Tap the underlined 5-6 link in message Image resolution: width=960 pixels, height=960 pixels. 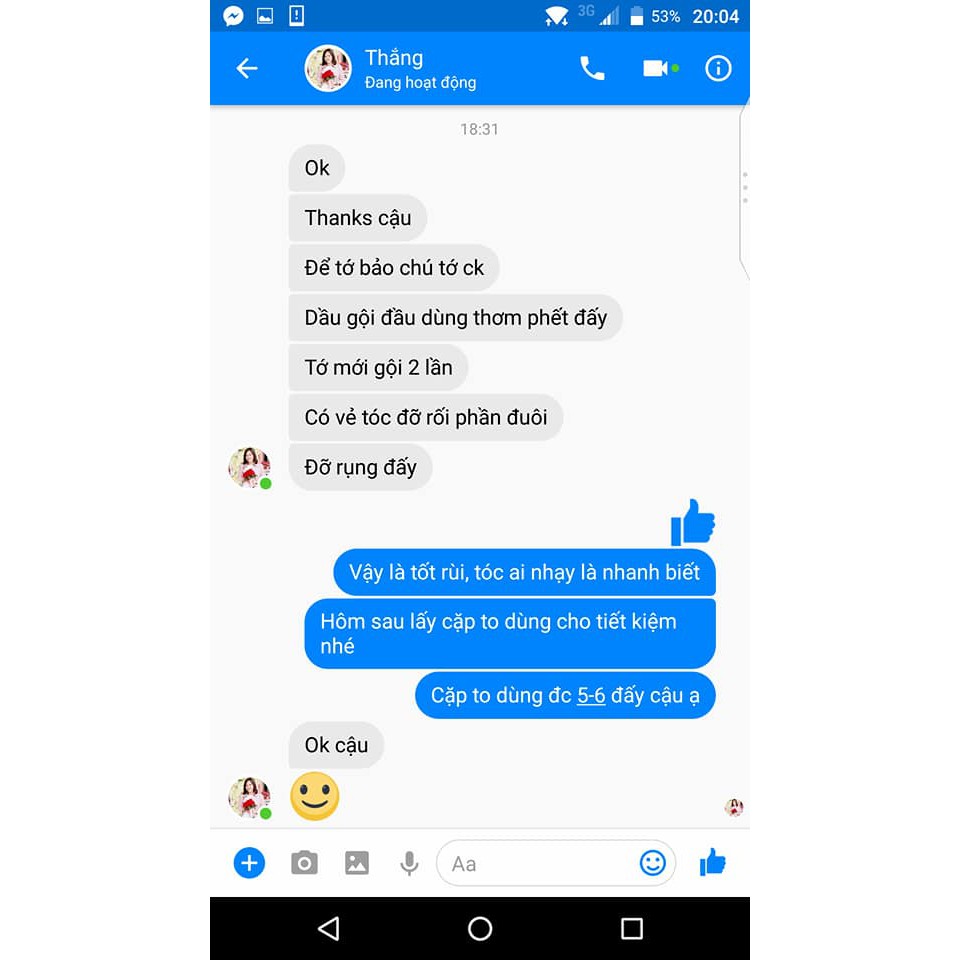point(591,695)
